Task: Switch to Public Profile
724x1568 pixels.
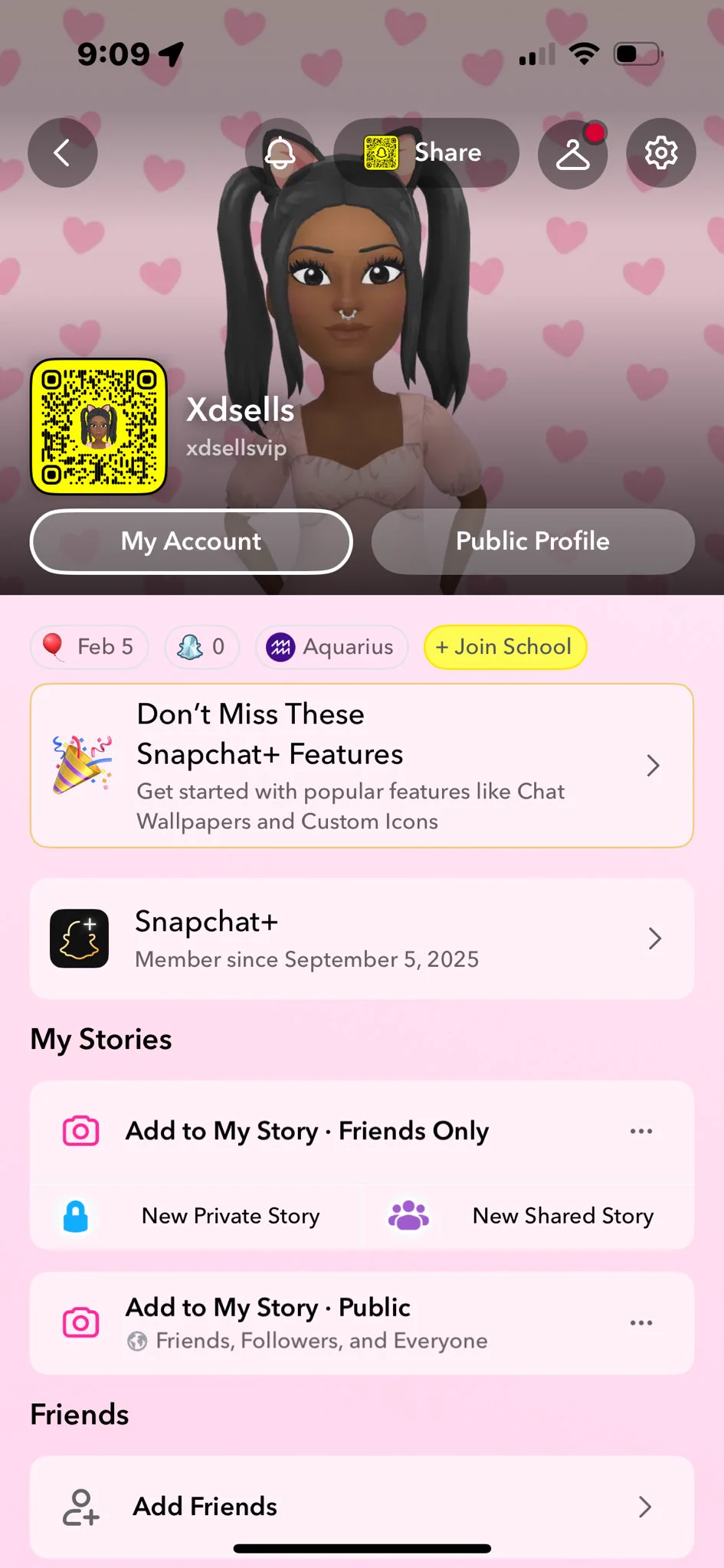Action: click(x=532, y=541)
